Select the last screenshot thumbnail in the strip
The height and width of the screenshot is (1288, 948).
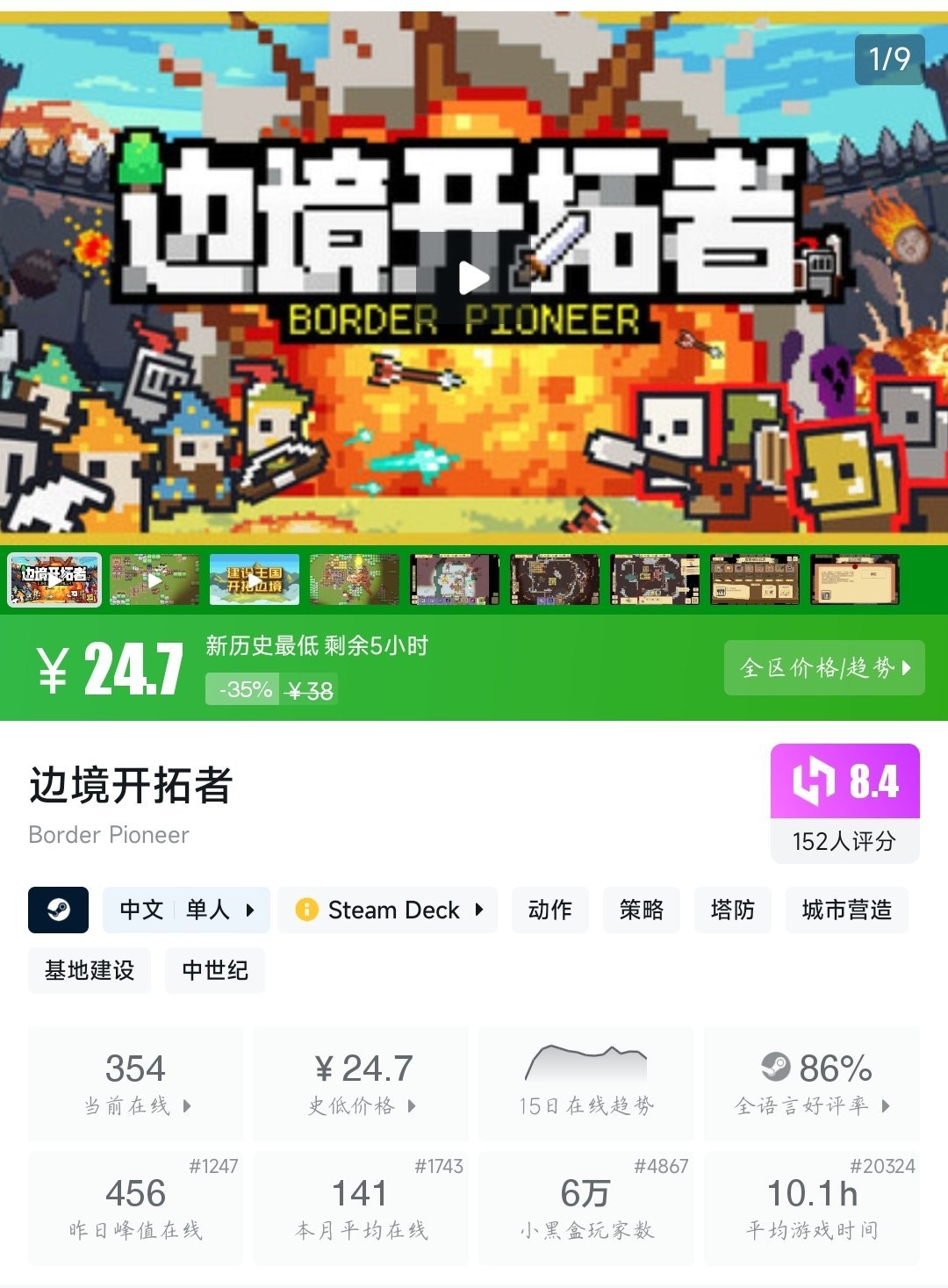click(x=855, y=579)
